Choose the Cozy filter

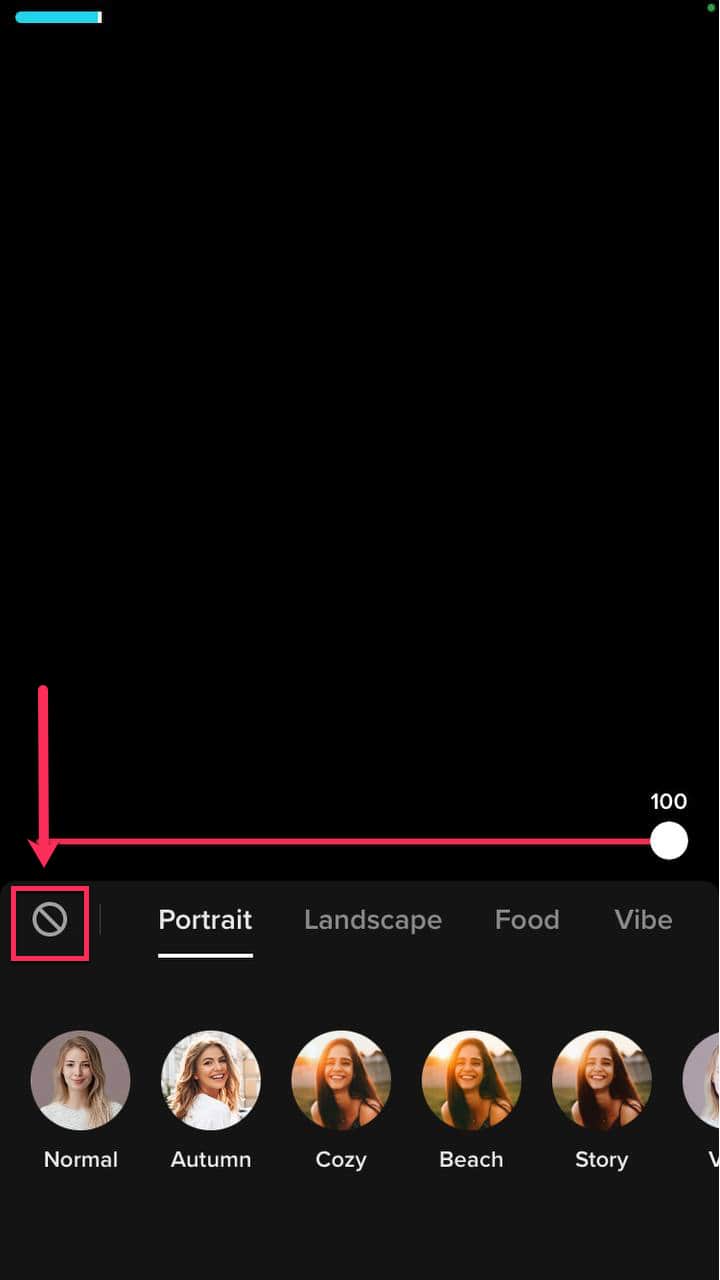click(341, 1080)
